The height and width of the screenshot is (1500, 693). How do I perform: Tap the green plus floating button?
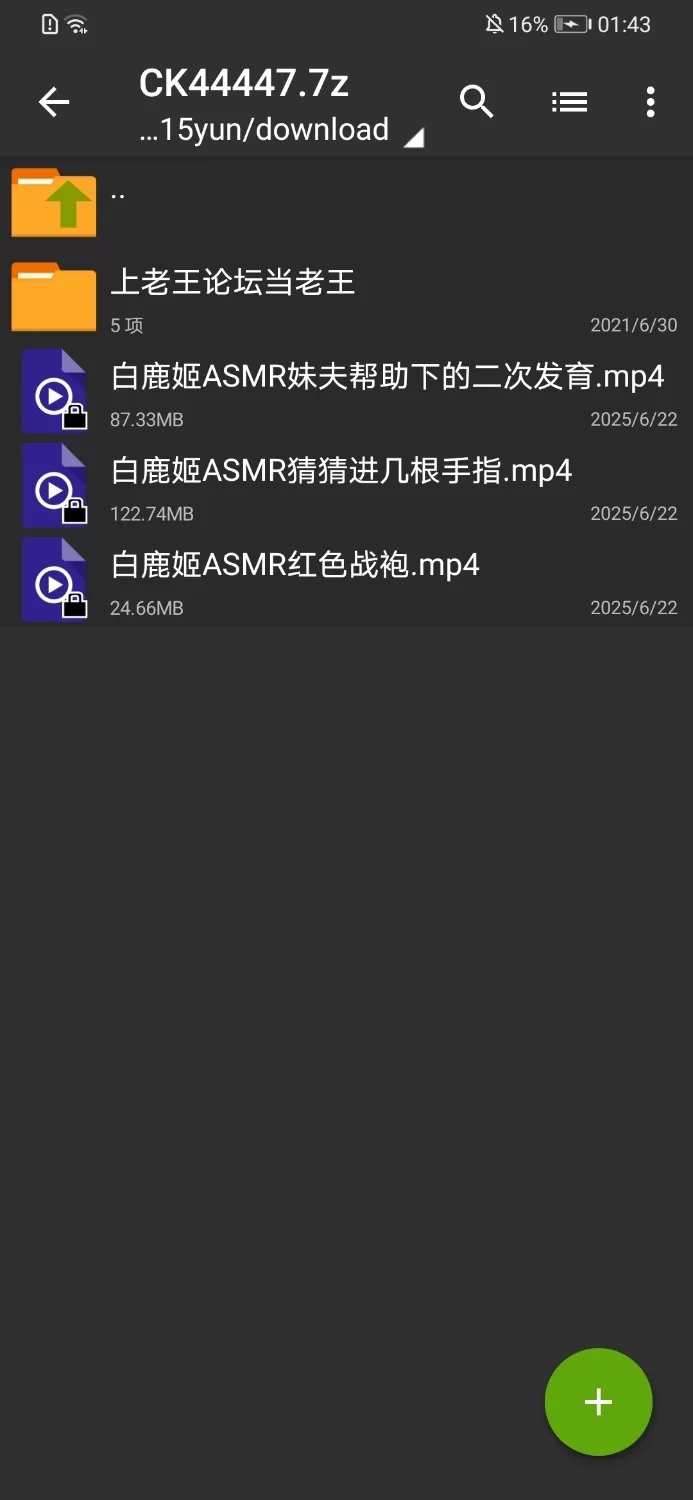[598, 1402]
